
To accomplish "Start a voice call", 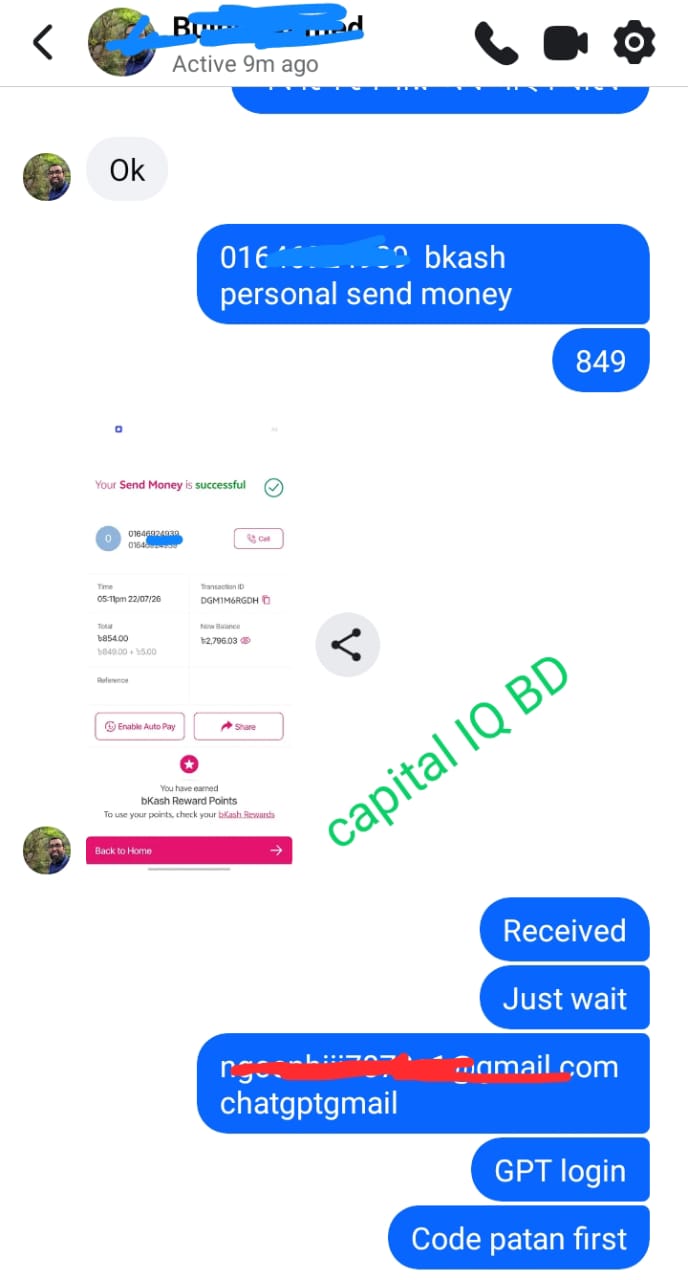I will [x=496, y=43].
